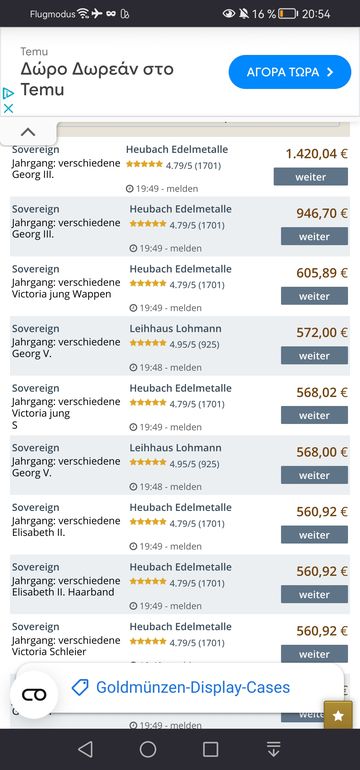
Task: Open recent apps from navigation bar
Action: [x=211, y=749]
